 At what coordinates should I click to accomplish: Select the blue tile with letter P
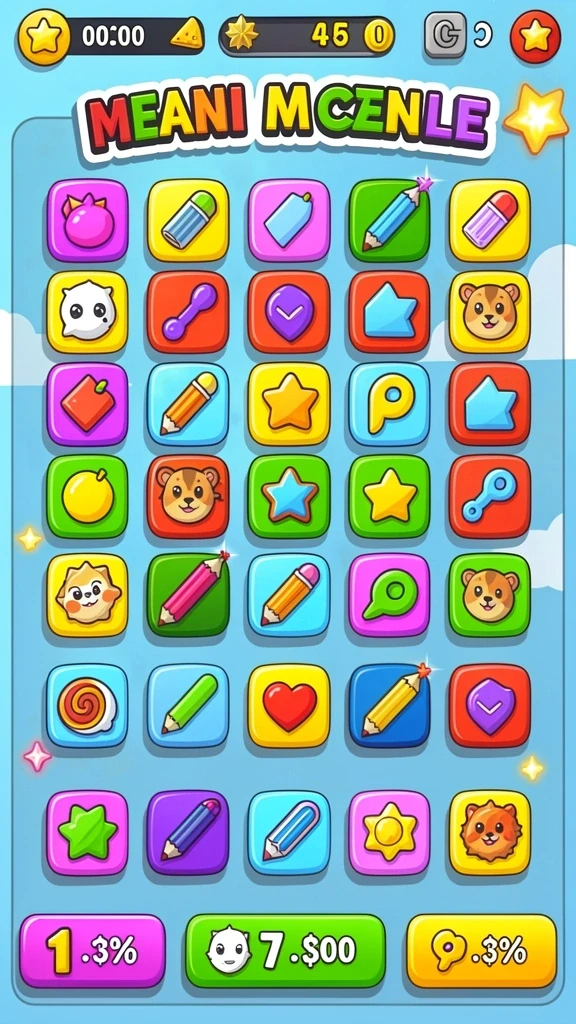tap(389, 404)
